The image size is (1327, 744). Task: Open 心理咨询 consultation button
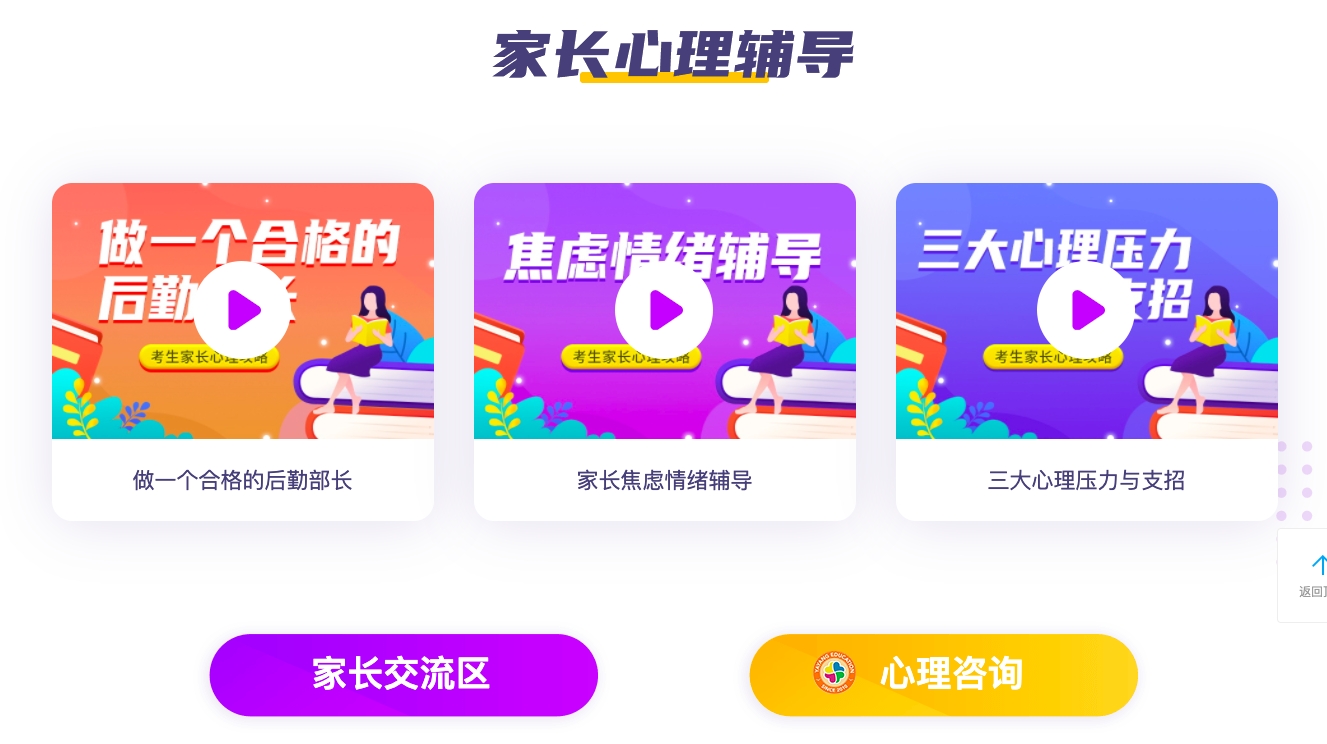click(943, 675)
